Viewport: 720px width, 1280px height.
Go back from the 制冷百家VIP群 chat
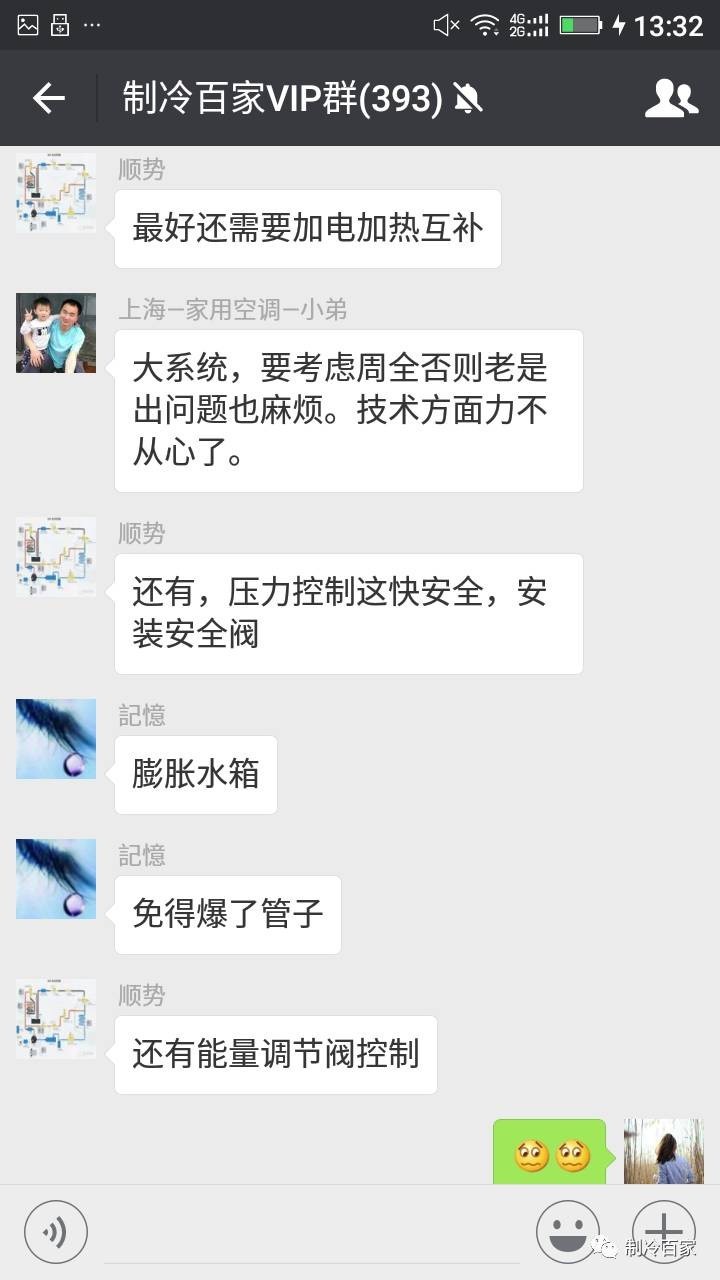[x=48, y=98]
